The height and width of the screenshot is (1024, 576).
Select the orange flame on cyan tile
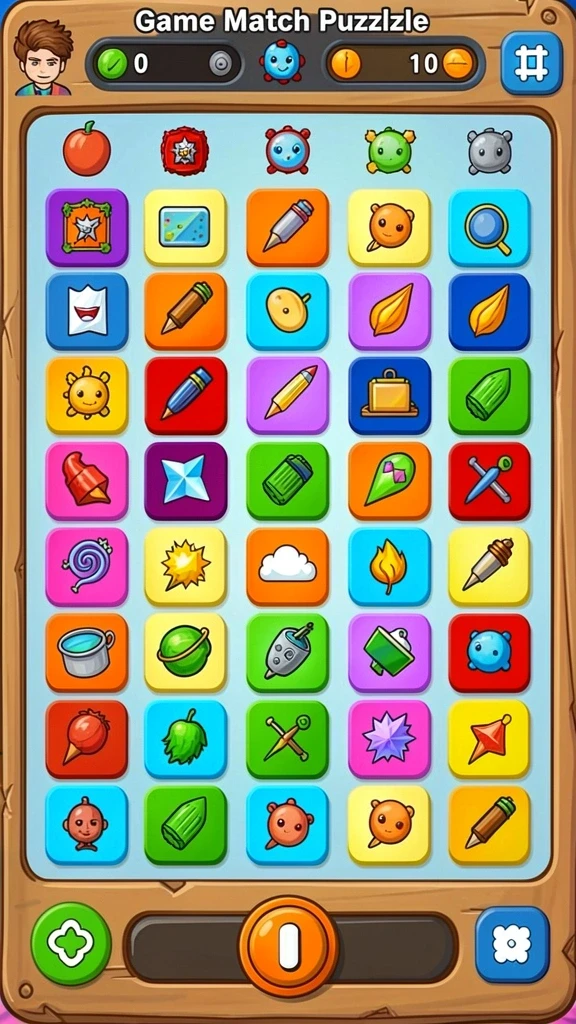(x=389, y=567)
